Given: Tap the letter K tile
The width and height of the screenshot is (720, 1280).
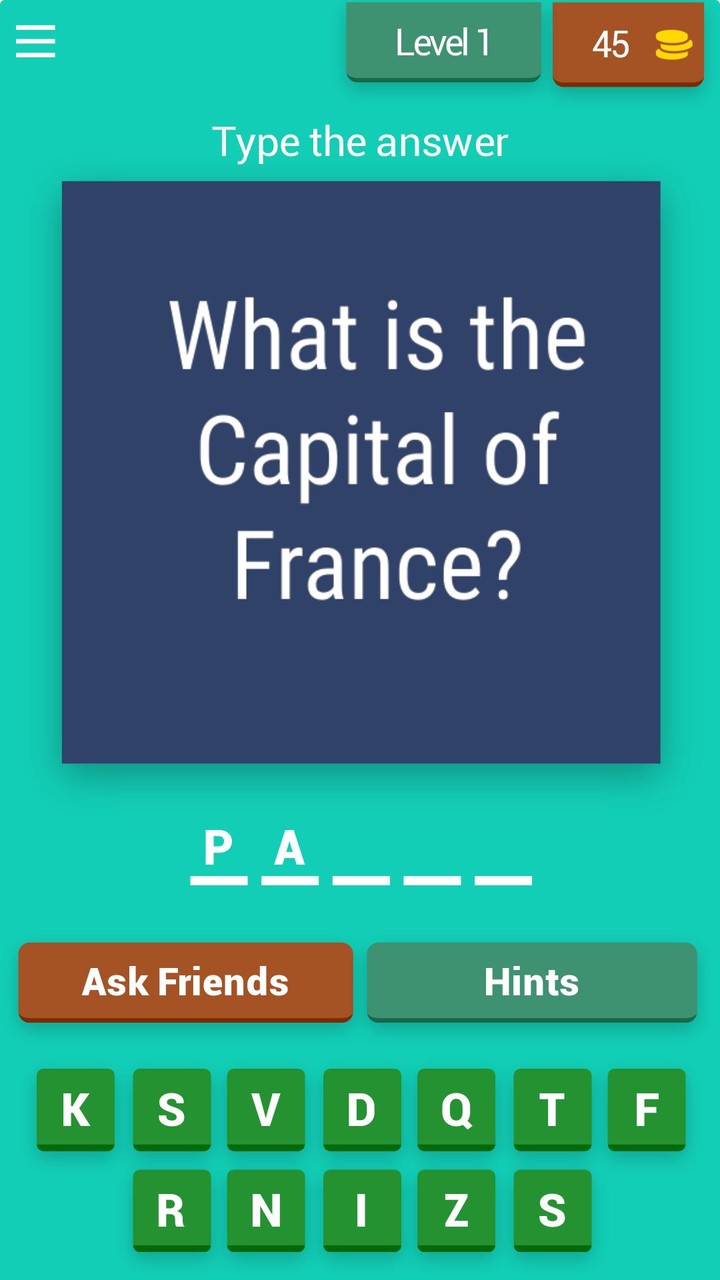Looking at the screenshot, I should click(76, 1109).
